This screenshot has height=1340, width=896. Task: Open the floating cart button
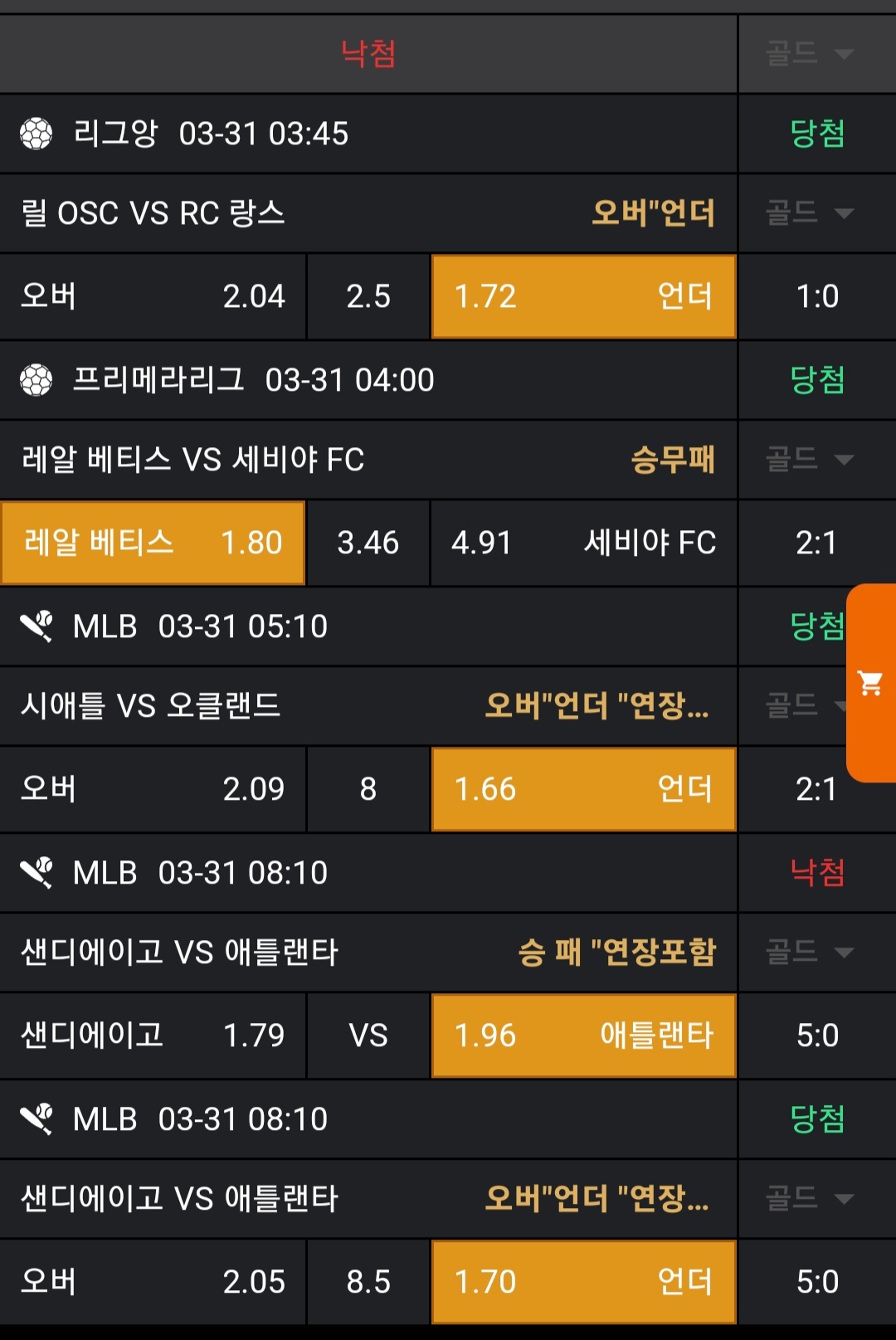click(x=870, y=683)
